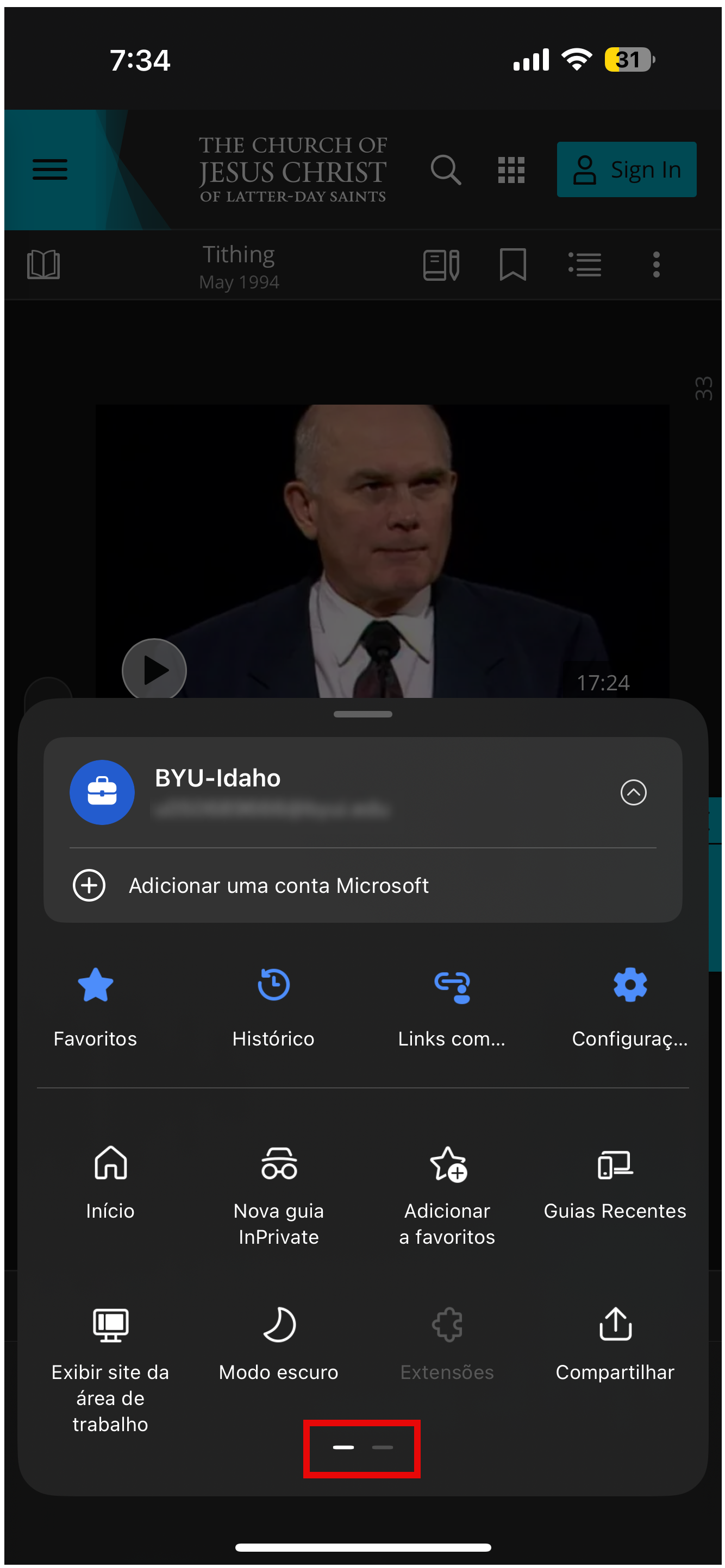The height and width of the screenshot is (1568, 725).
Task: Open the Configurações gear
Action: (629, 1004)
